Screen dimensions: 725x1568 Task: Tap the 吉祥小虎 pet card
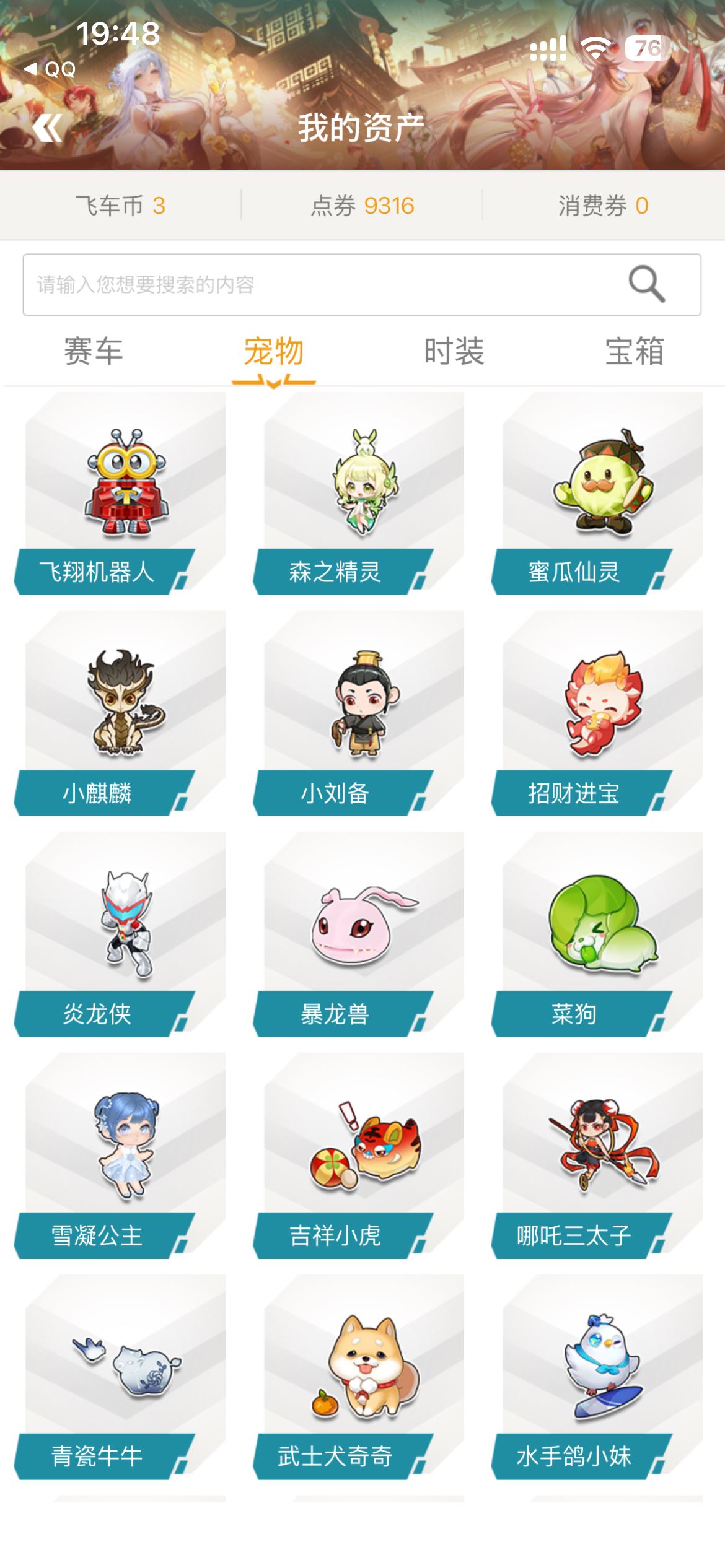(364, 1155)
